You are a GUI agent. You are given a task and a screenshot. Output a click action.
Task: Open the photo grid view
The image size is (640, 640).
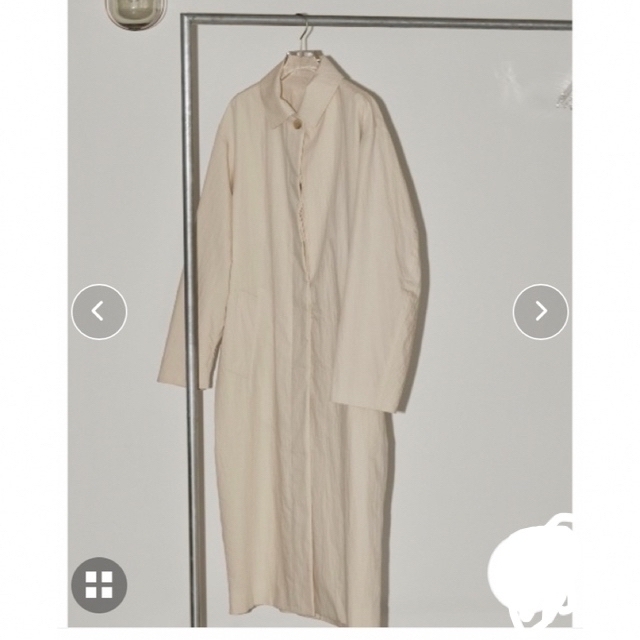(99, 584)
